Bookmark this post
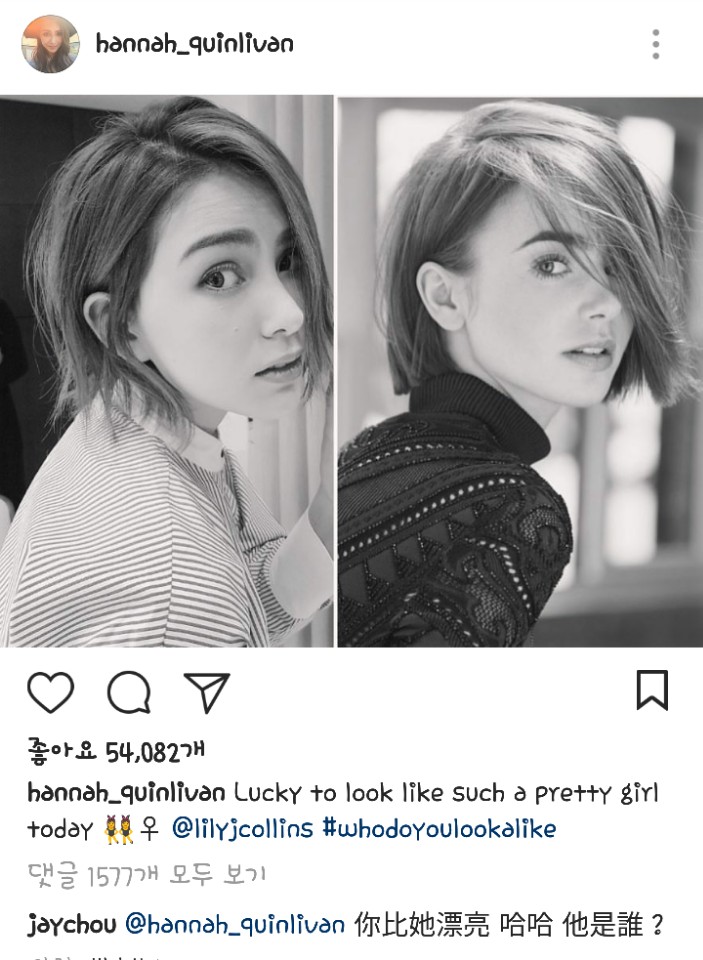This screenshot has height=960, width=703. pos(652,690)
